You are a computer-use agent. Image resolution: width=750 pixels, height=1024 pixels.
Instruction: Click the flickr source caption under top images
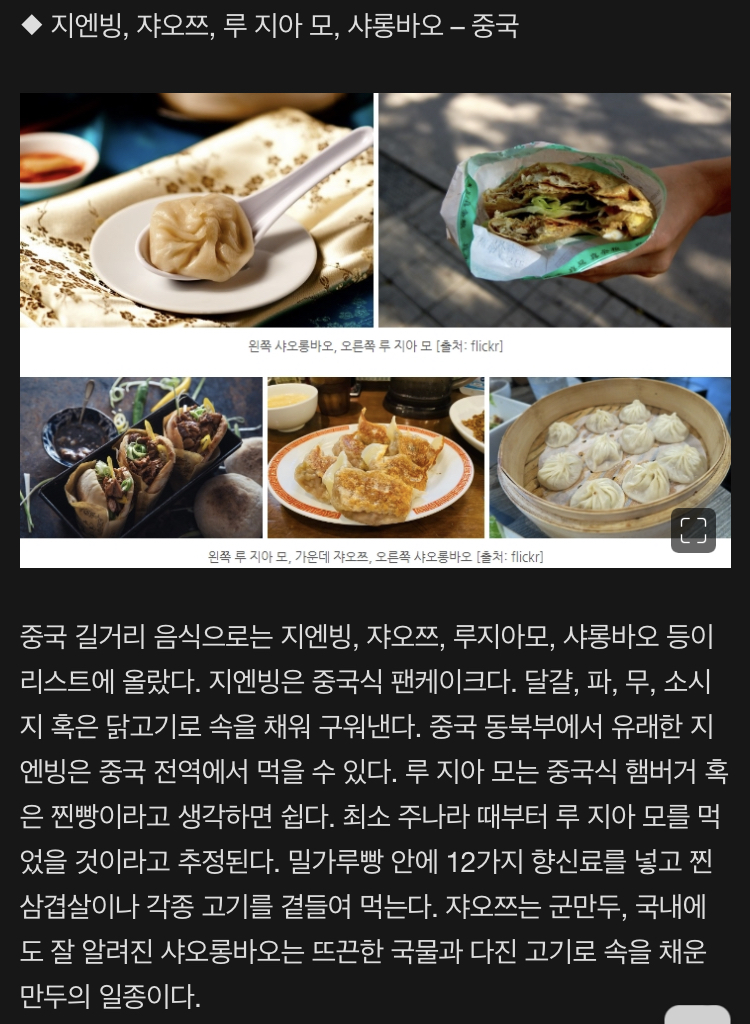[x=375, y=346]
